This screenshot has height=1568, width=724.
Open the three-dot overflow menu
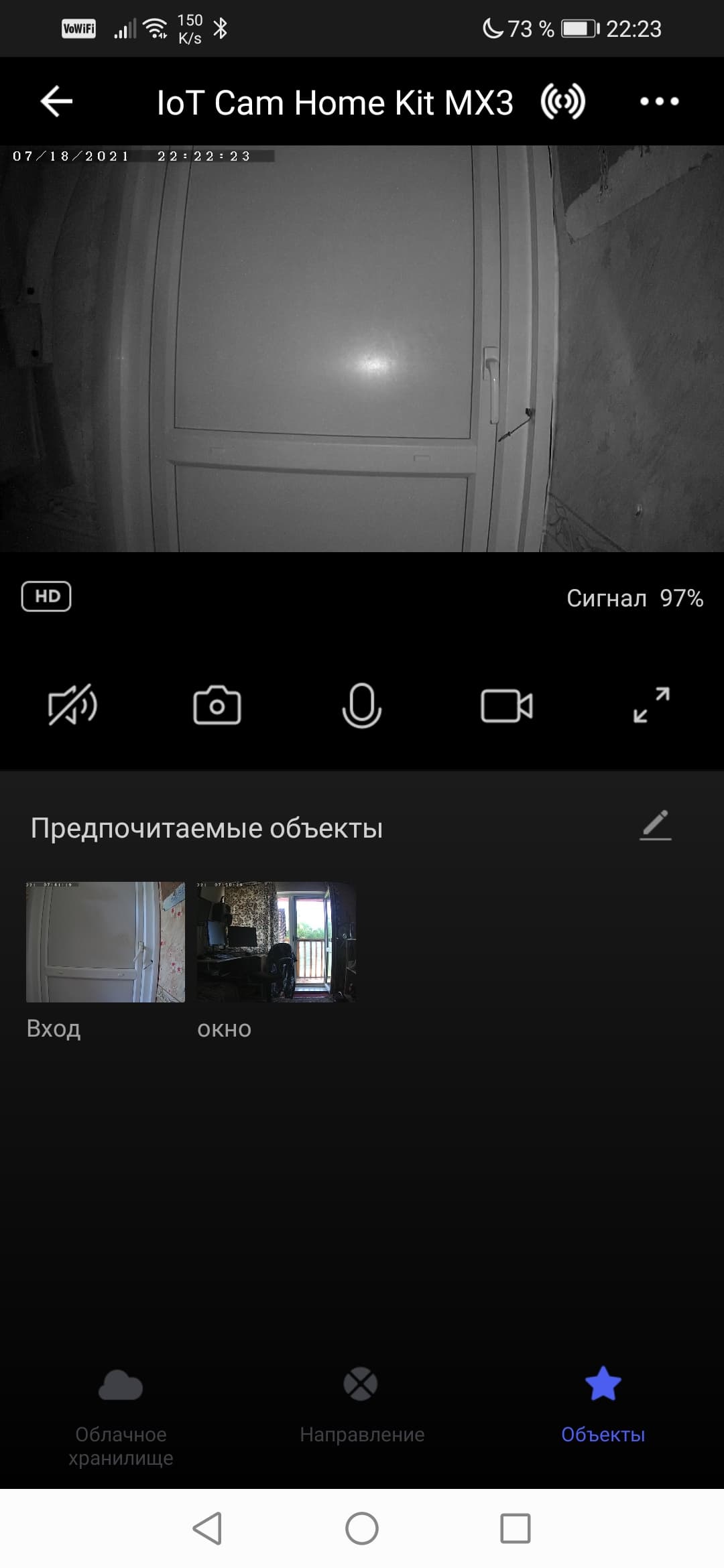pos(659,102)
